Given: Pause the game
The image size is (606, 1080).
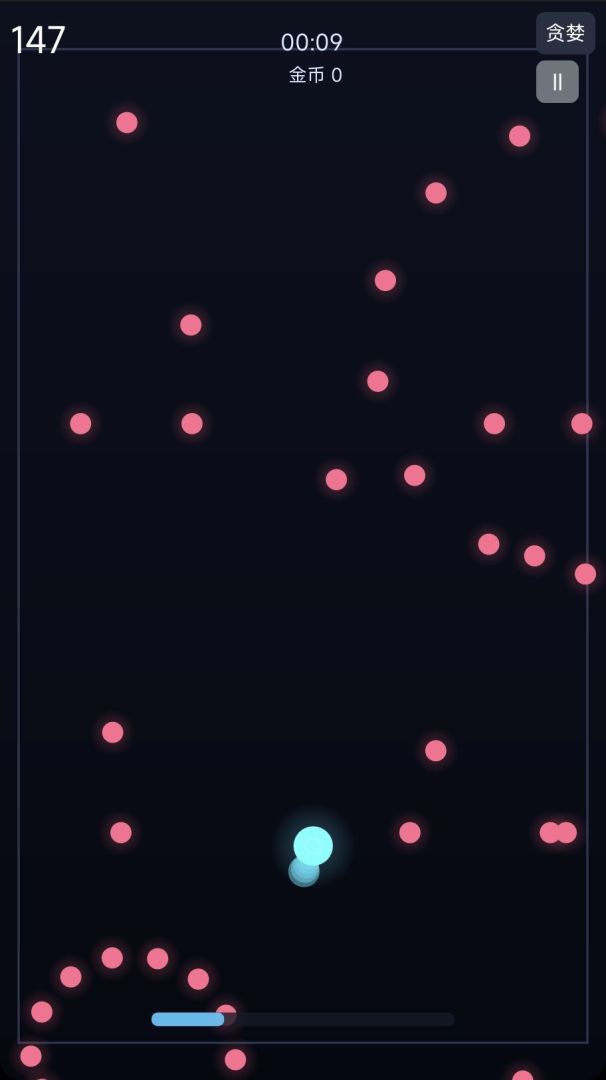Looking at the screenshot, I should point(557,82).
